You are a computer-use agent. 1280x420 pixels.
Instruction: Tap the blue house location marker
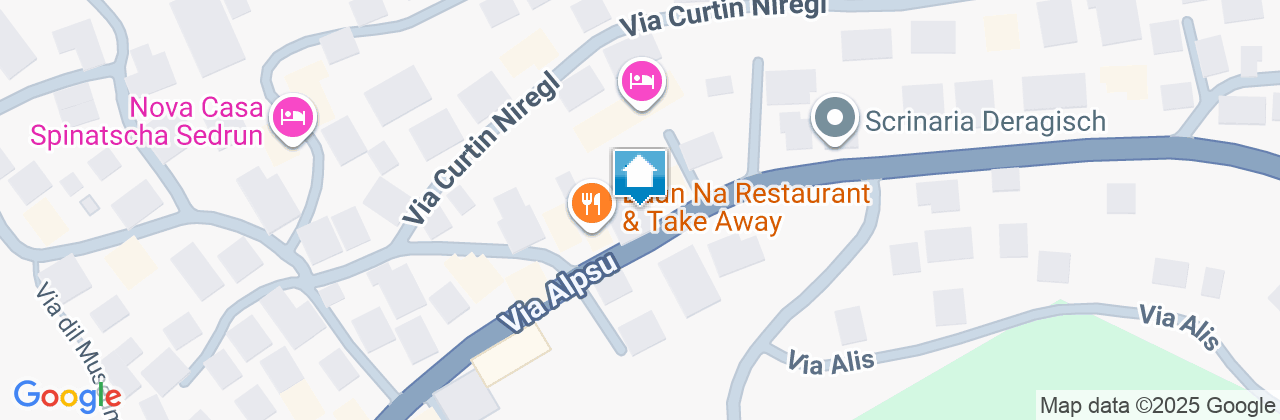point(639,175)
